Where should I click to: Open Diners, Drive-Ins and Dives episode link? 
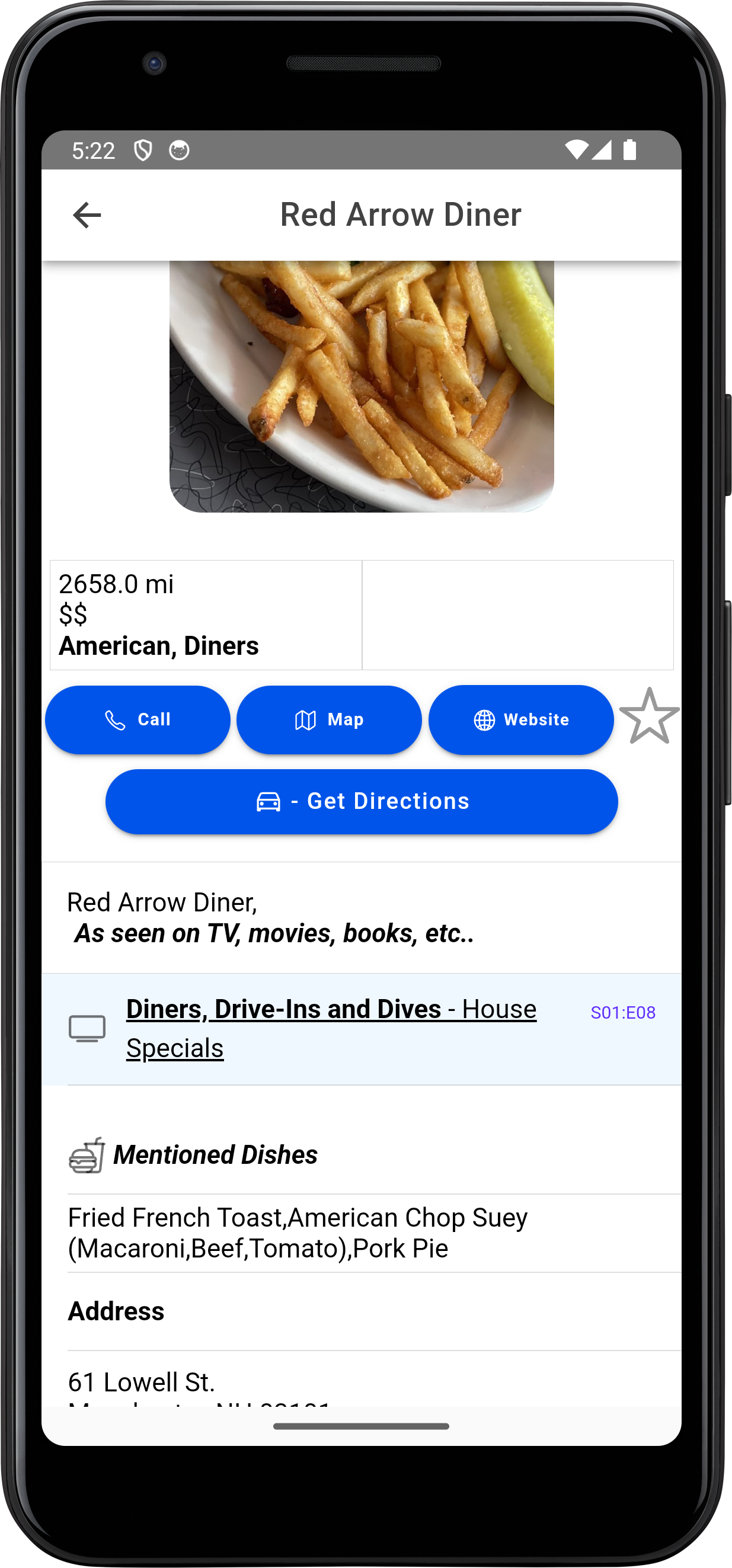pyautogui.click(x=331, y=1028)
